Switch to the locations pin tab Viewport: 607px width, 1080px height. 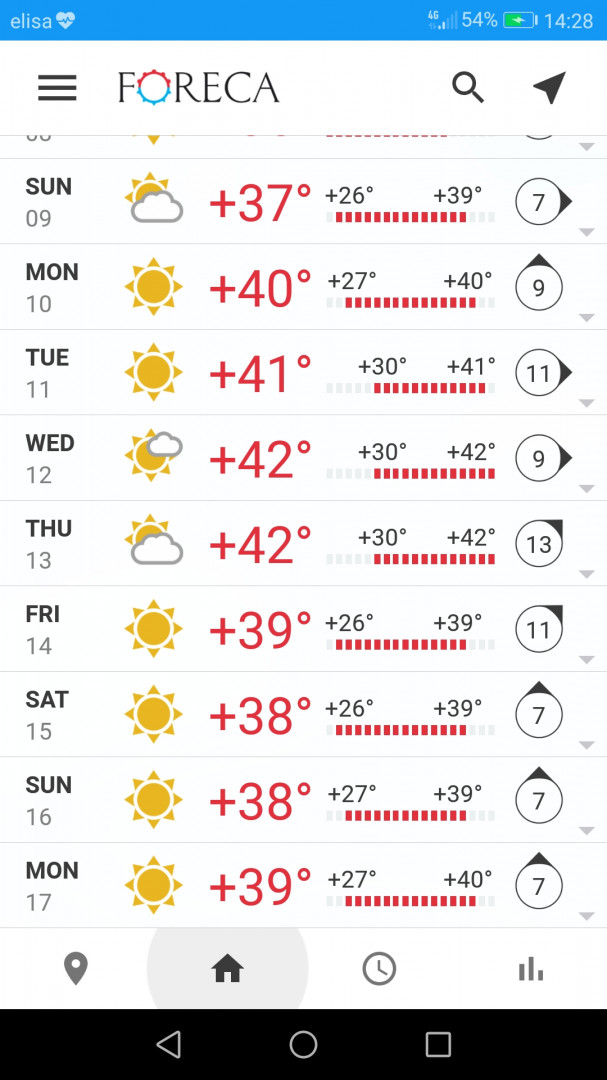75,968
